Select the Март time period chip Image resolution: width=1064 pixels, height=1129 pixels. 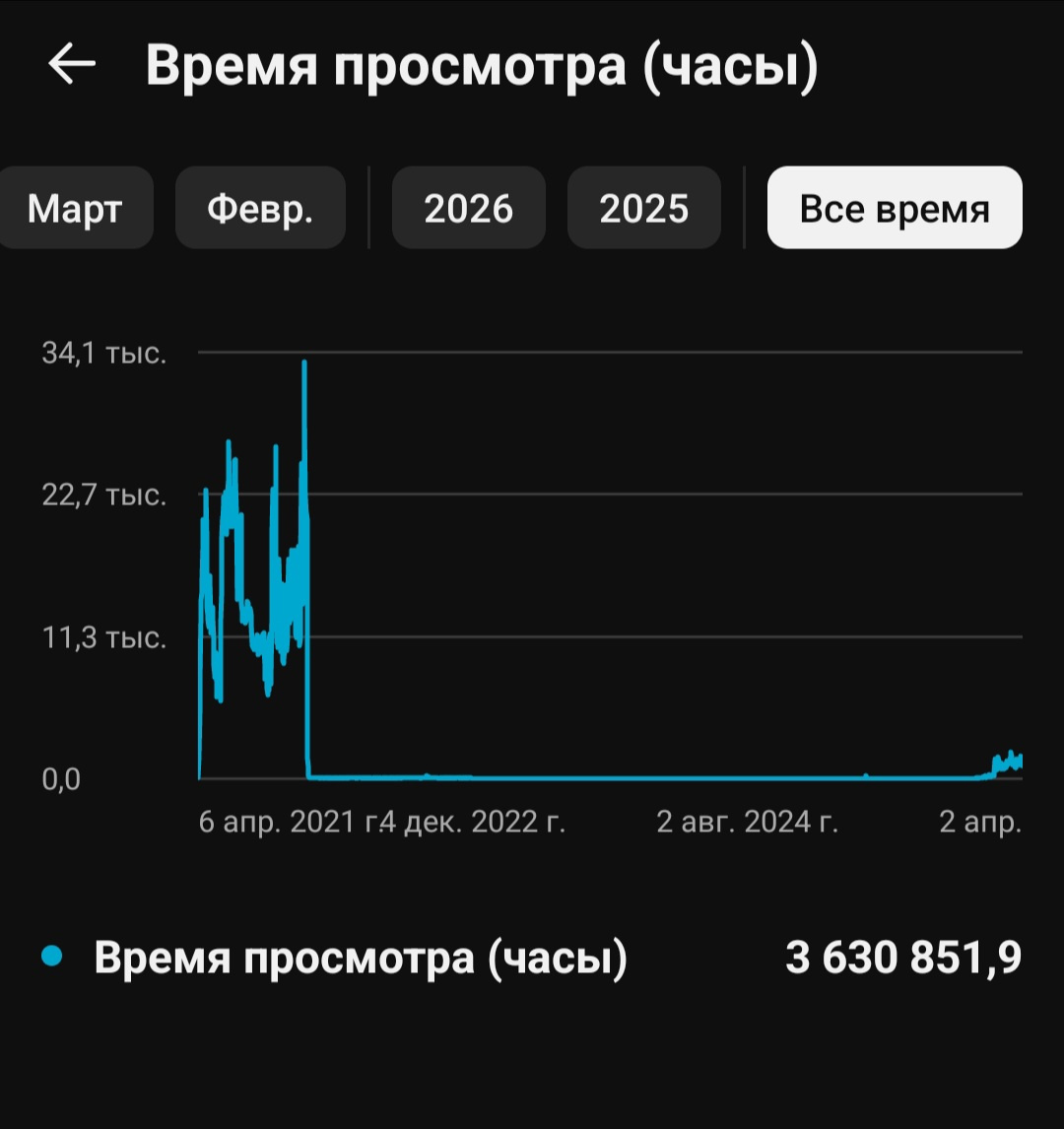[x=75, y=208]
